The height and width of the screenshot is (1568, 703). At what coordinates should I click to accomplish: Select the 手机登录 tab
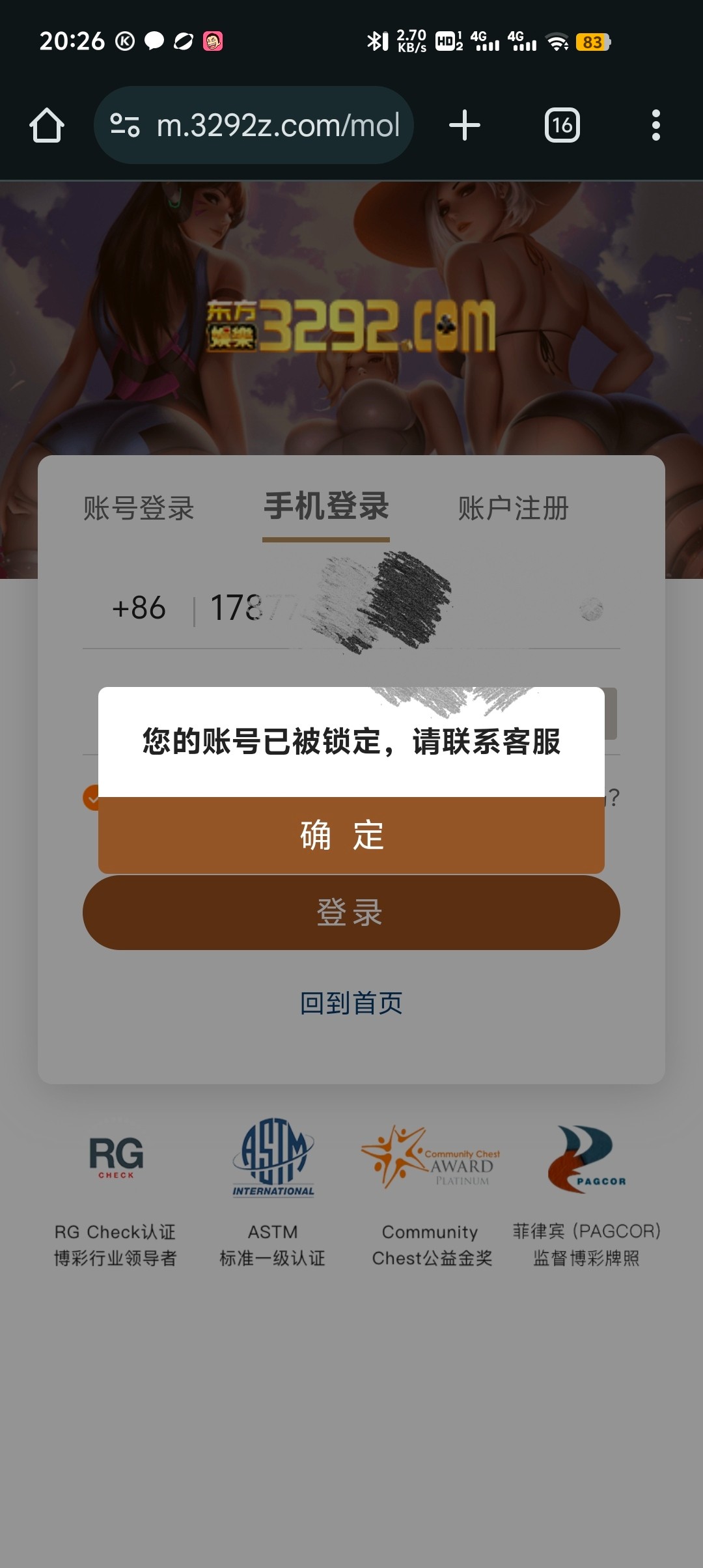pyautogui.click(x=326, y=507)
